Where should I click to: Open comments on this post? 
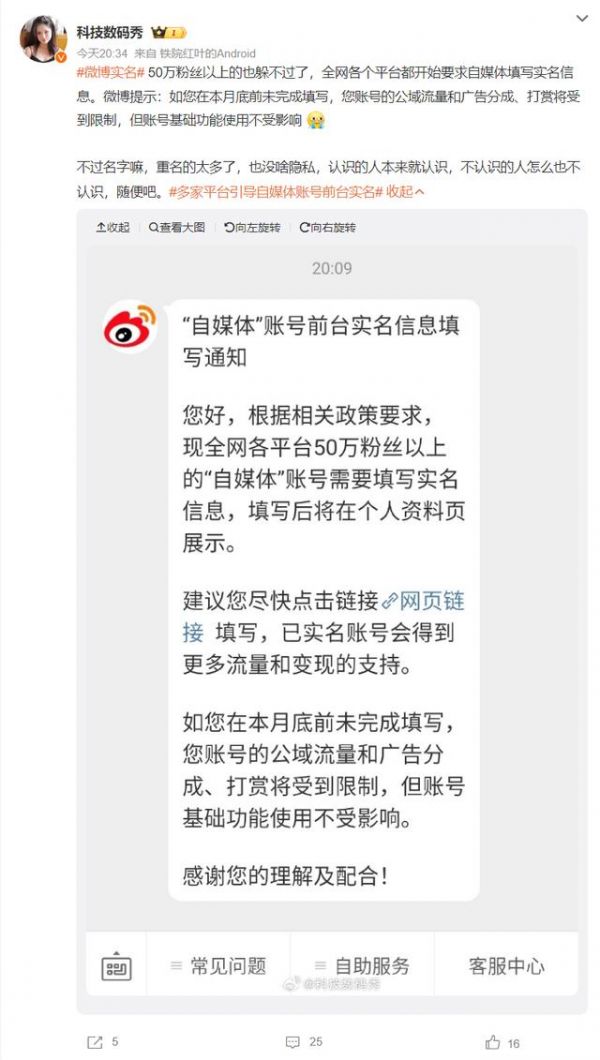(x=303, y=1042)
